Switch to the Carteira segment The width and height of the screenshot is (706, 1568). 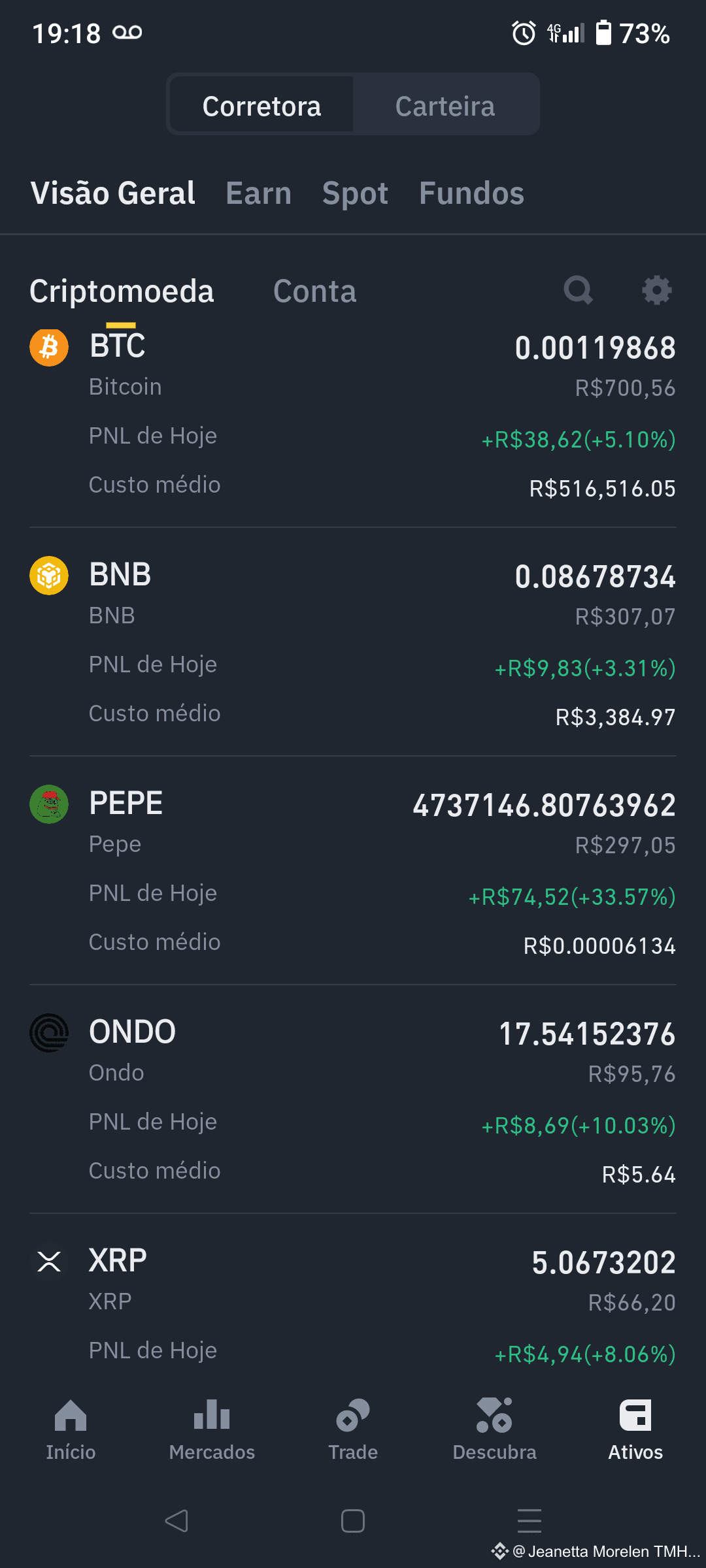pos(445,106)
